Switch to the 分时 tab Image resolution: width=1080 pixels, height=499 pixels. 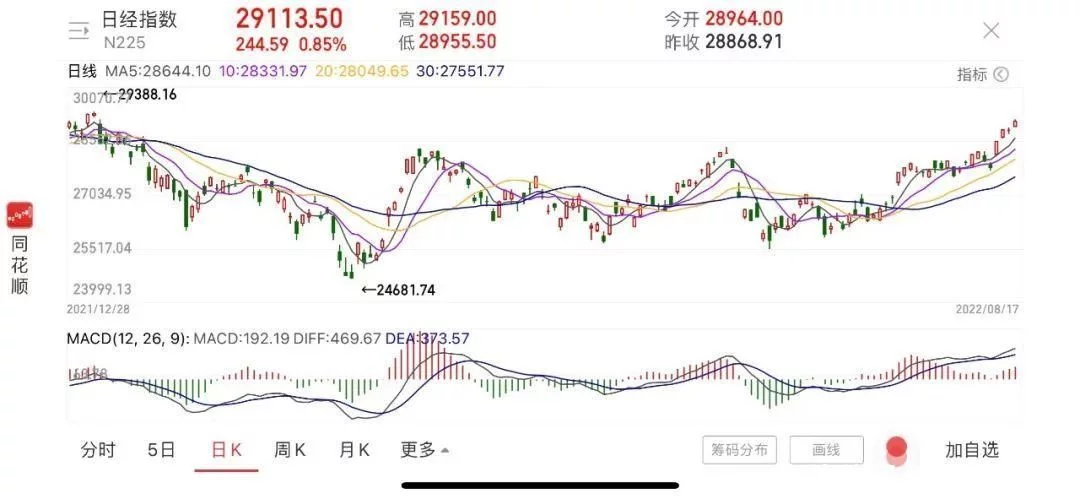pos(98,450)
